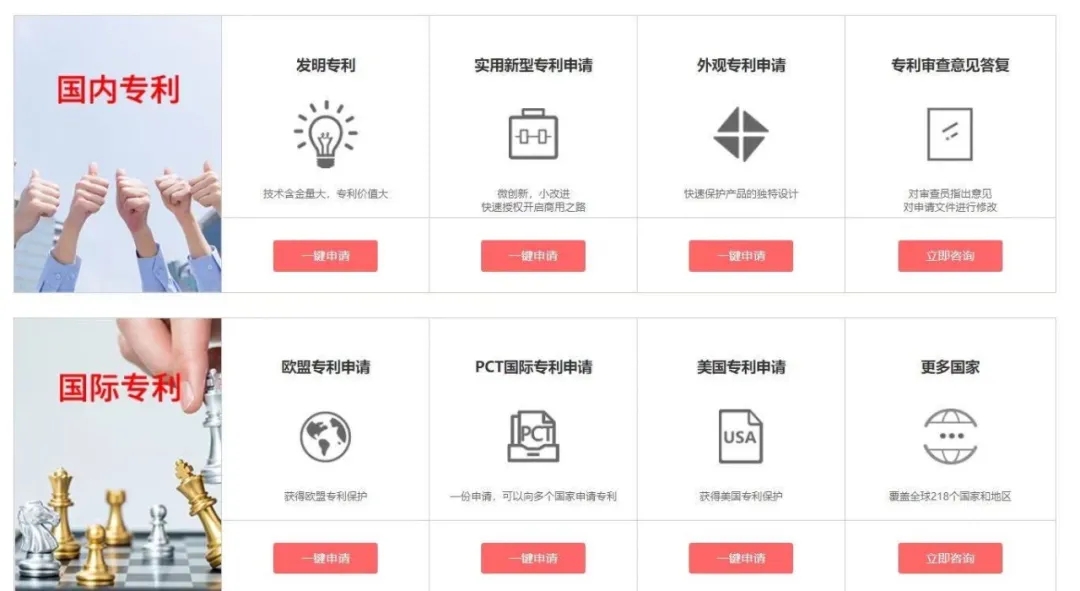Select 一键申请 under 外观专利申请

741,256
